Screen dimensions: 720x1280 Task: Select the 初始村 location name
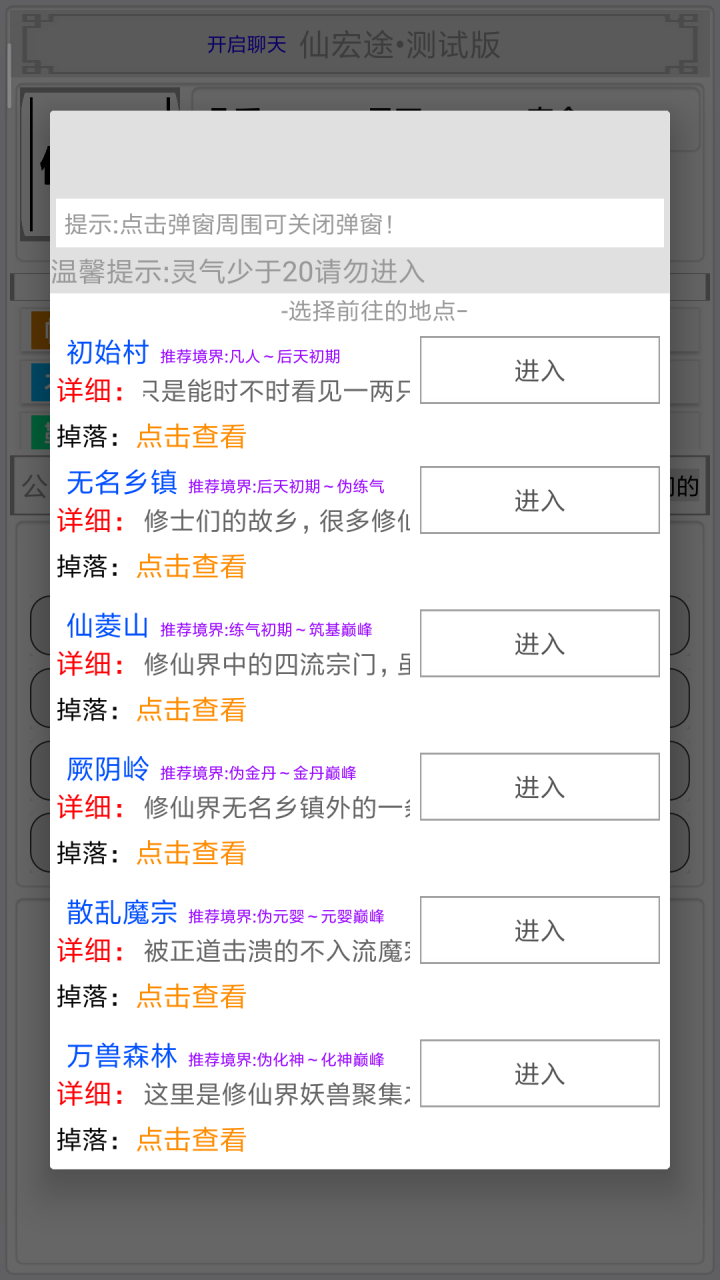(107, 352)
